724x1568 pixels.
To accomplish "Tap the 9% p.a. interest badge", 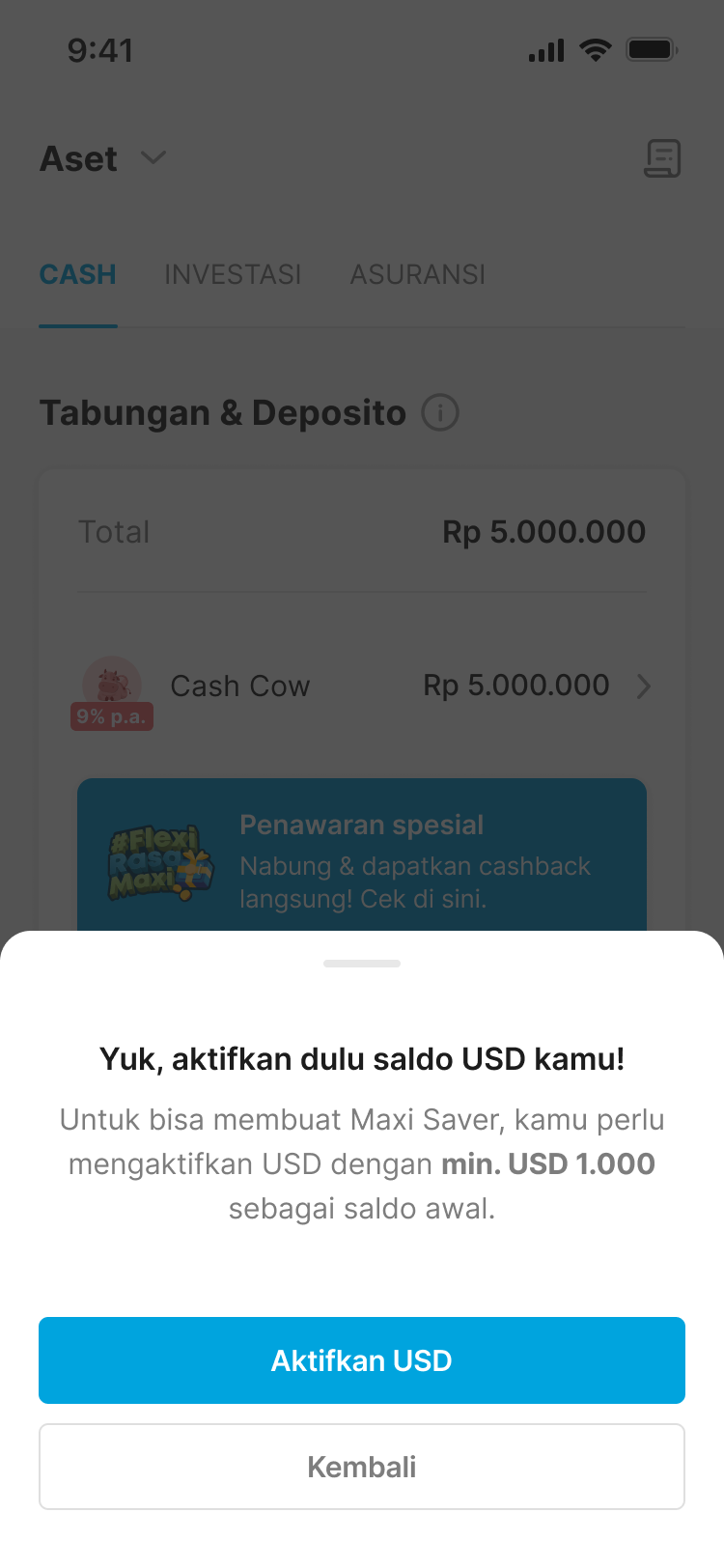I will click(111, 716).
